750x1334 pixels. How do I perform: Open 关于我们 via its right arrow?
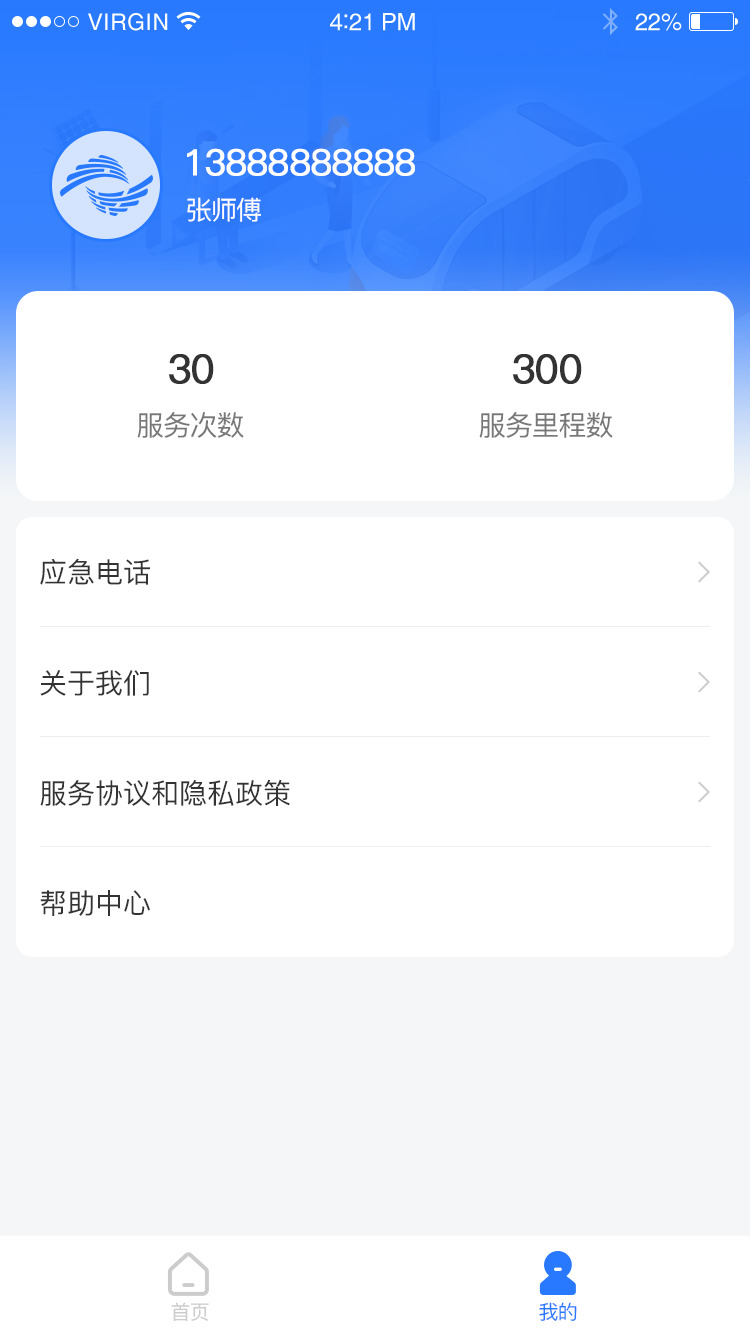click(x=703, y=682)
